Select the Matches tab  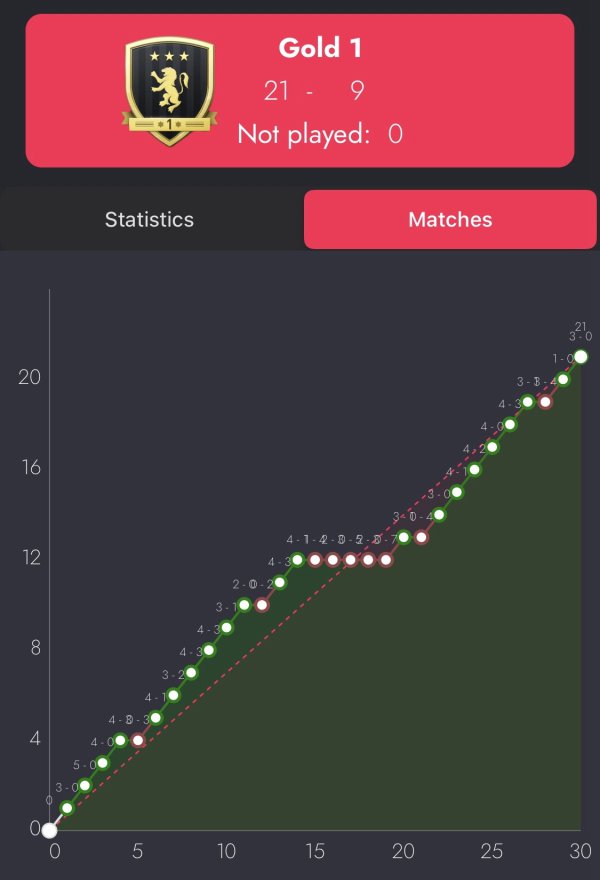(x=450, y=219)
